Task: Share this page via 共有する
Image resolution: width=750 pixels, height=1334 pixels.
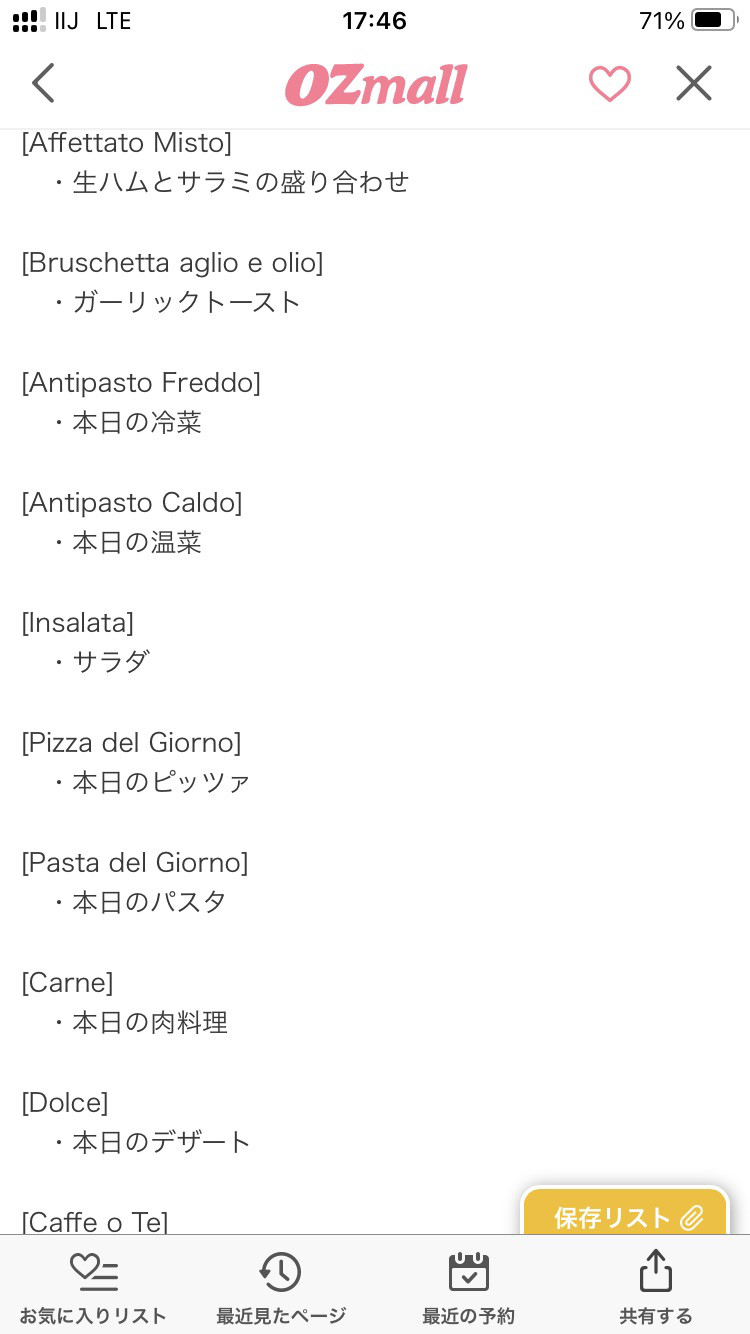Action: pyautogui.click(x=656, y=1287)
